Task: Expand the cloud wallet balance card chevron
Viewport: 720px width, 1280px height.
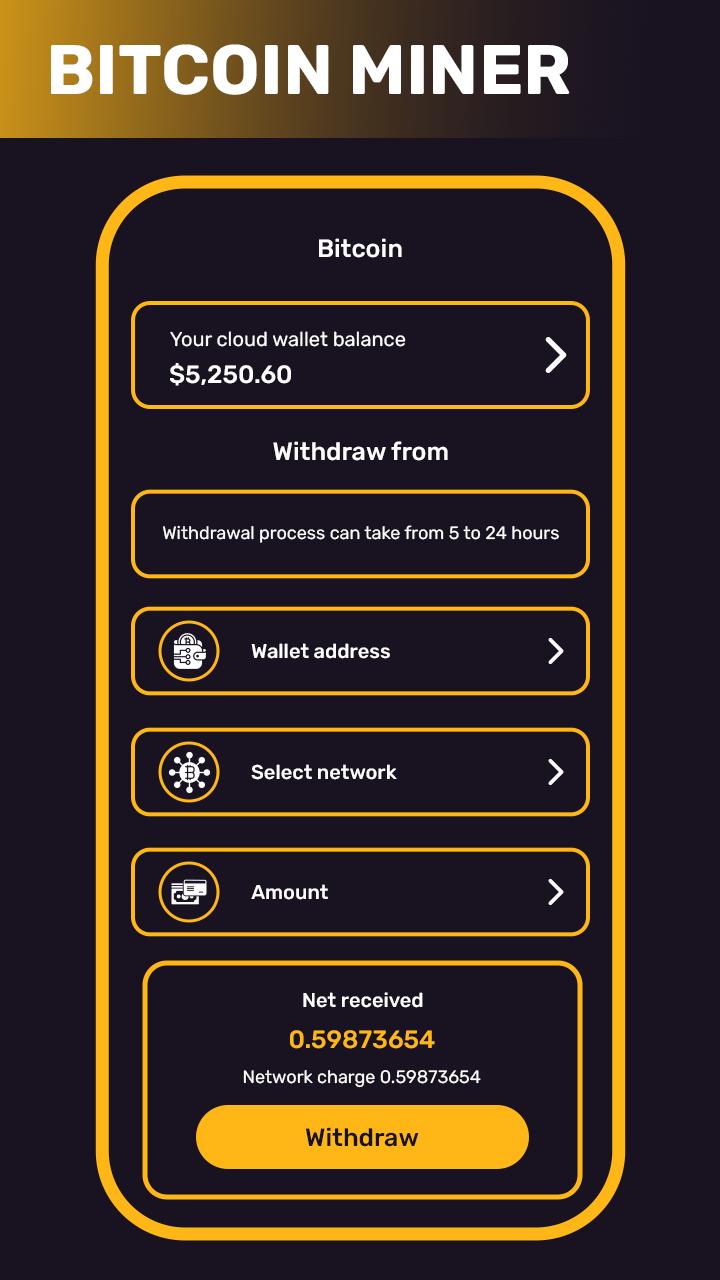Action: click(x=556, y=355)
